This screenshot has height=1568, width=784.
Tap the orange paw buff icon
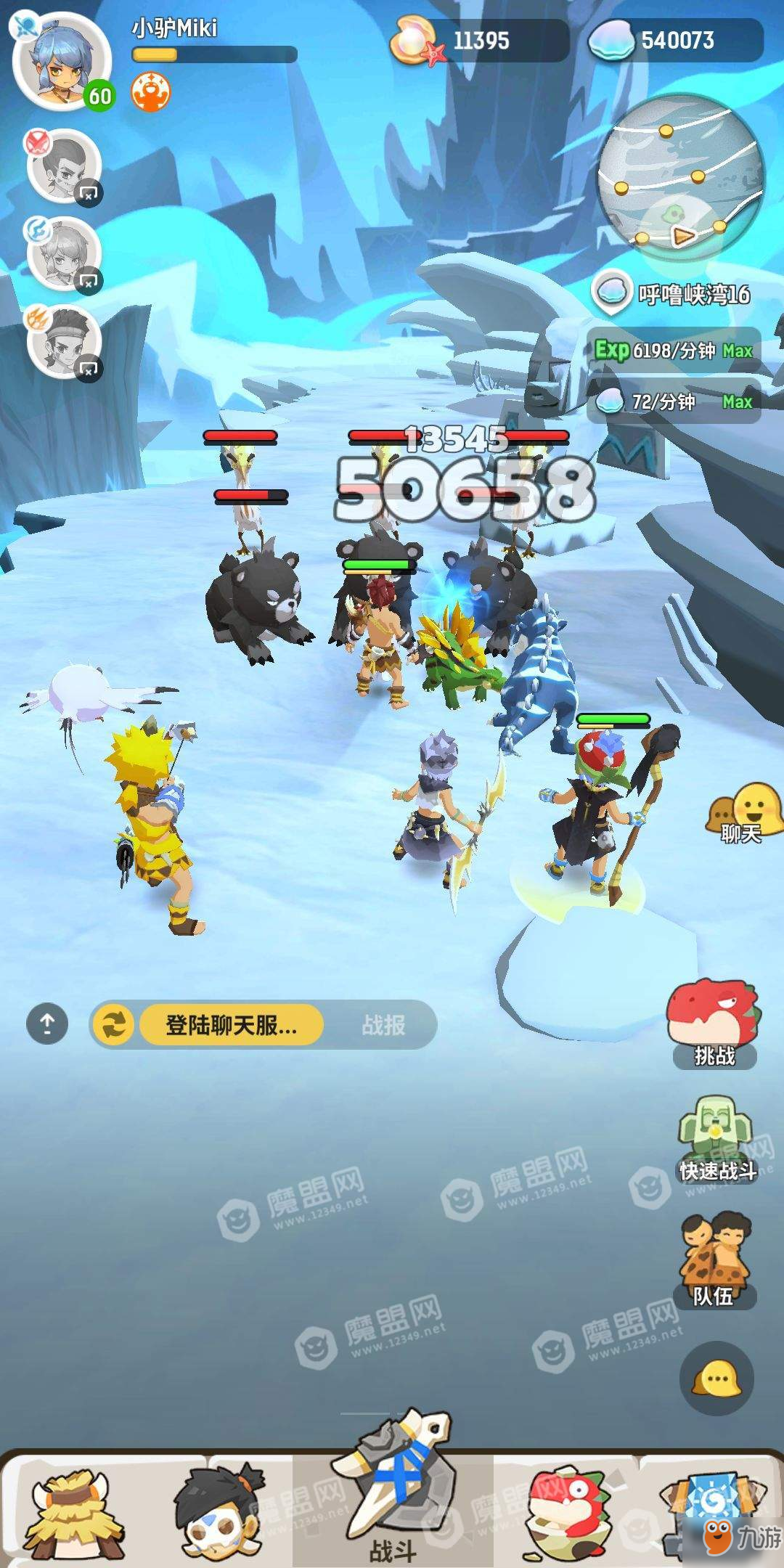150,93
